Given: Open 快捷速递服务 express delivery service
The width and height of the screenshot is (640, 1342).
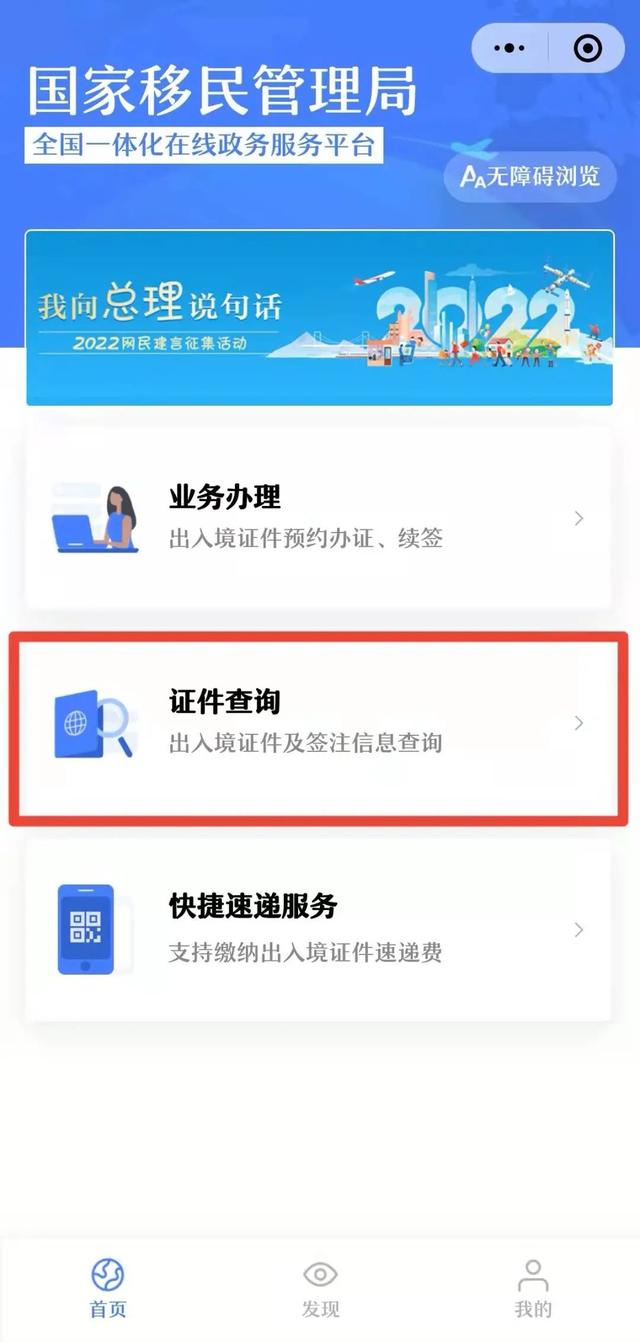Looking at the screenshot, I should point(319,929).
